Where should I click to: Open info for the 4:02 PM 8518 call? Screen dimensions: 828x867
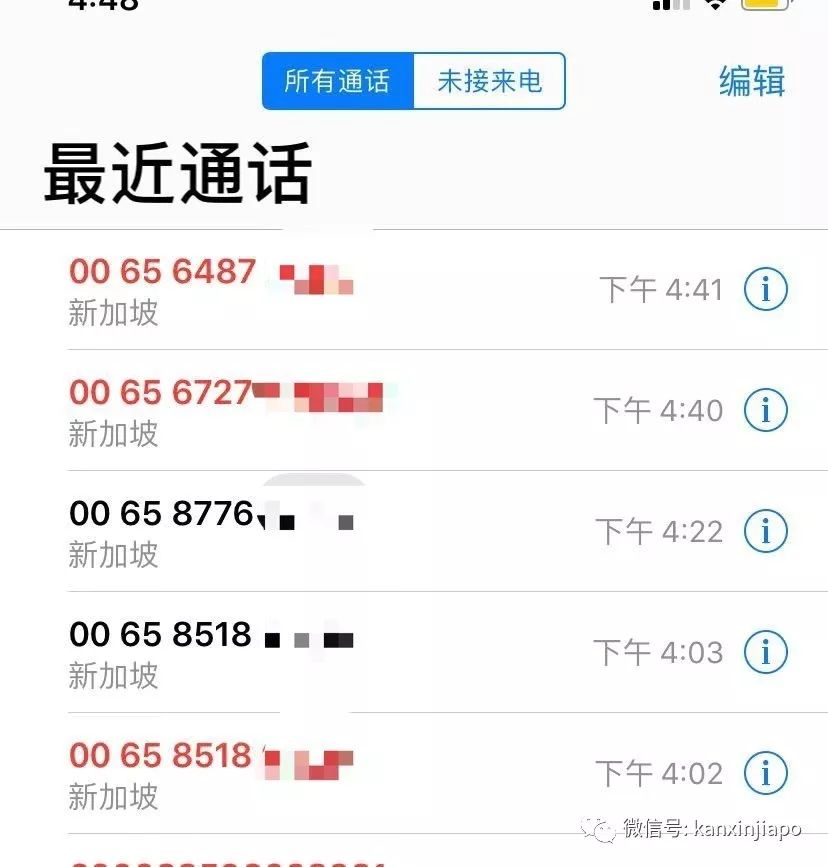click(x=765, y=773)
